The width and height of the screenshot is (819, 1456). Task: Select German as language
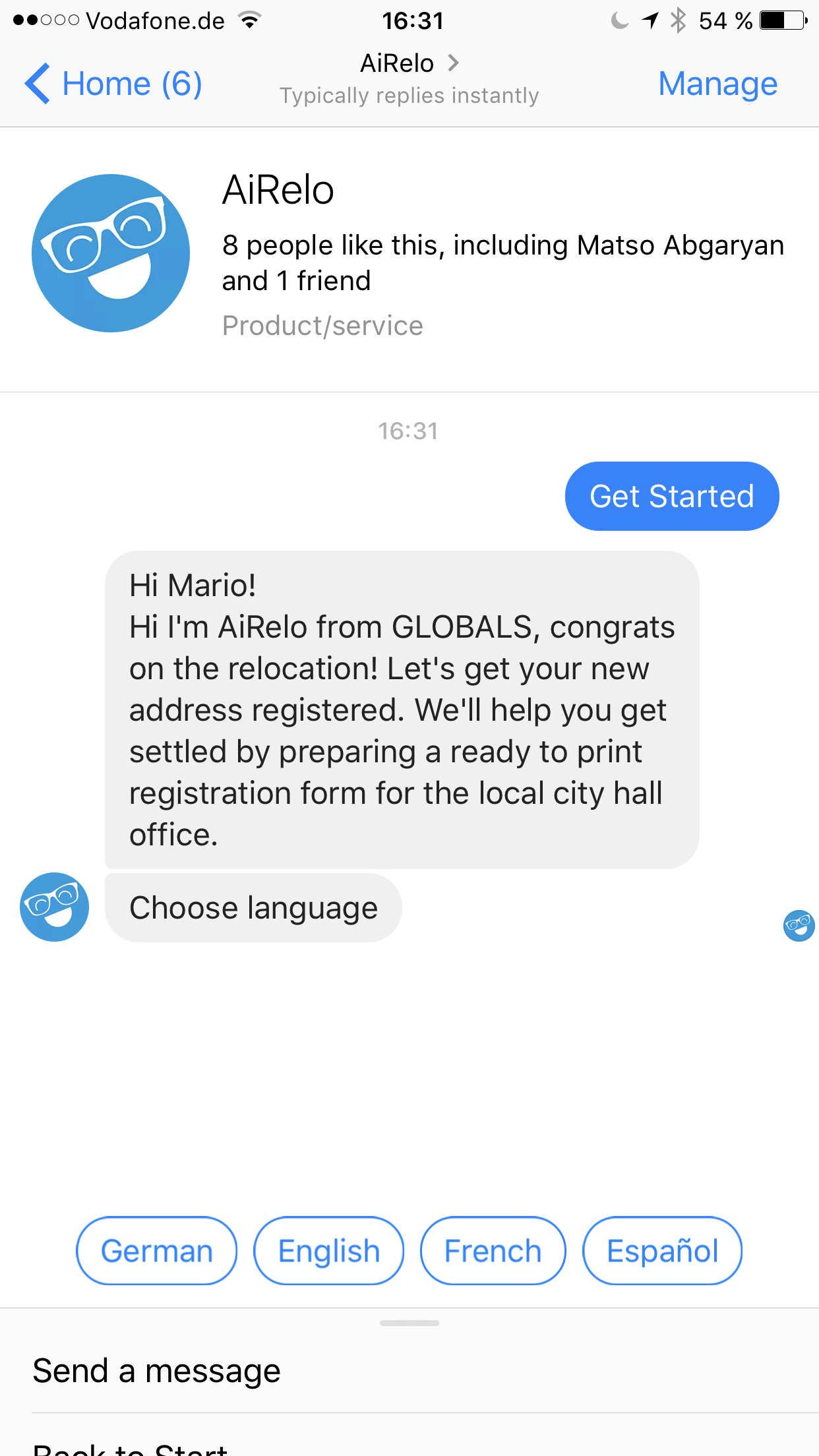[x=156, y=1250]
